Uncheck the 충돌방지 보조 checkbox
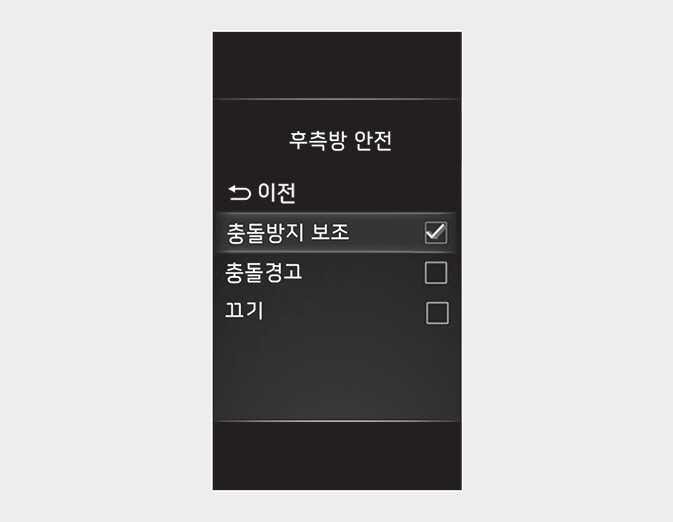Screen dimensions: 673x522 435,233
